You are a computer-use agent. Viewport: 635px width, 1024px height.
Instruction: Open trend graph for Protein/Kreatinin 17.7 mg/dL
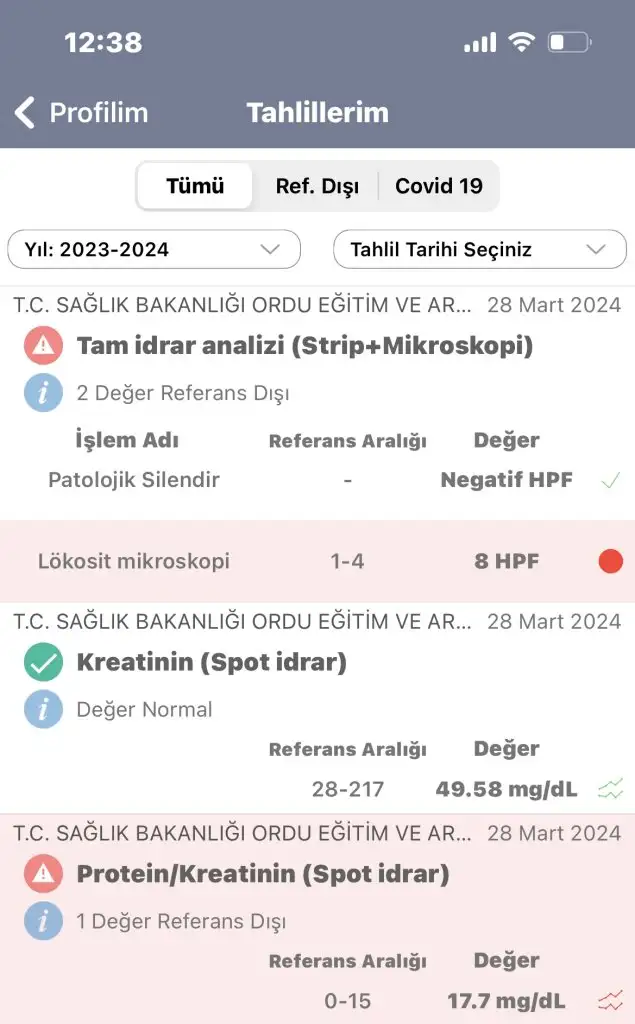tap(610, 1000)
